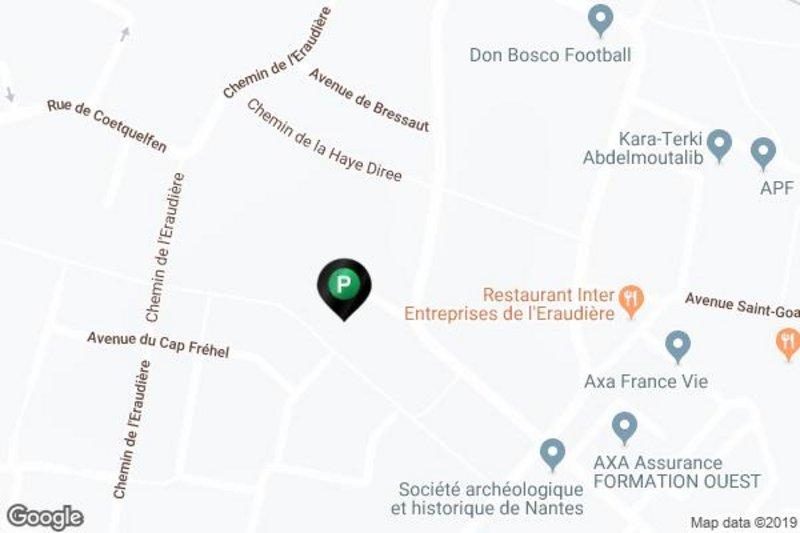Open the Axa France Vie pin
The width and height of the screenshot is (800, 533).
tap(678, 347)
